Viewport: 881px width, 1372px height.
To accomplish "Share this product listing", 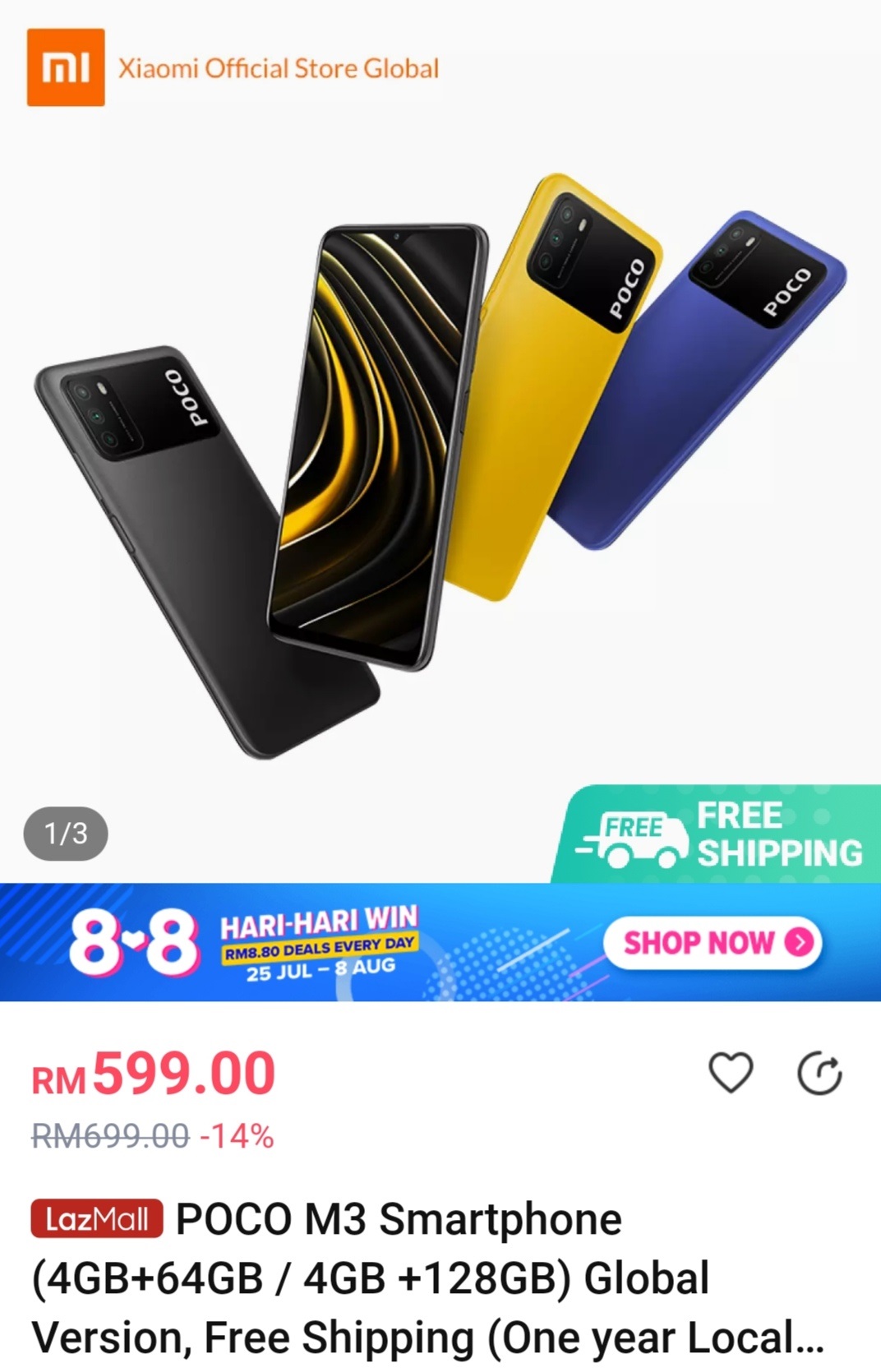I will [x=819, y=1074].
